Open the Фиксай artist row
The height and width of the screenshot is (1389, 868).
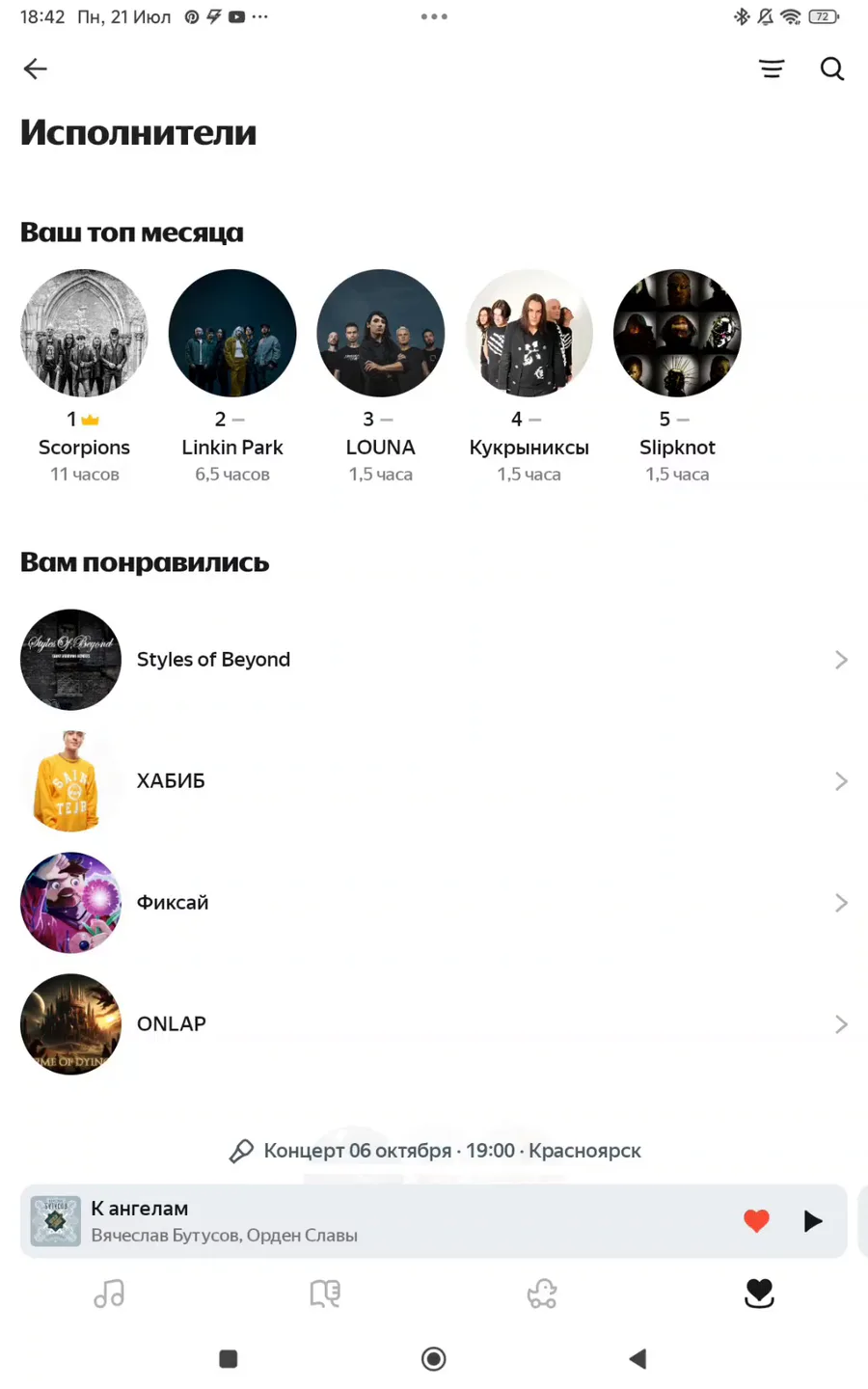[x=434, y=903]
